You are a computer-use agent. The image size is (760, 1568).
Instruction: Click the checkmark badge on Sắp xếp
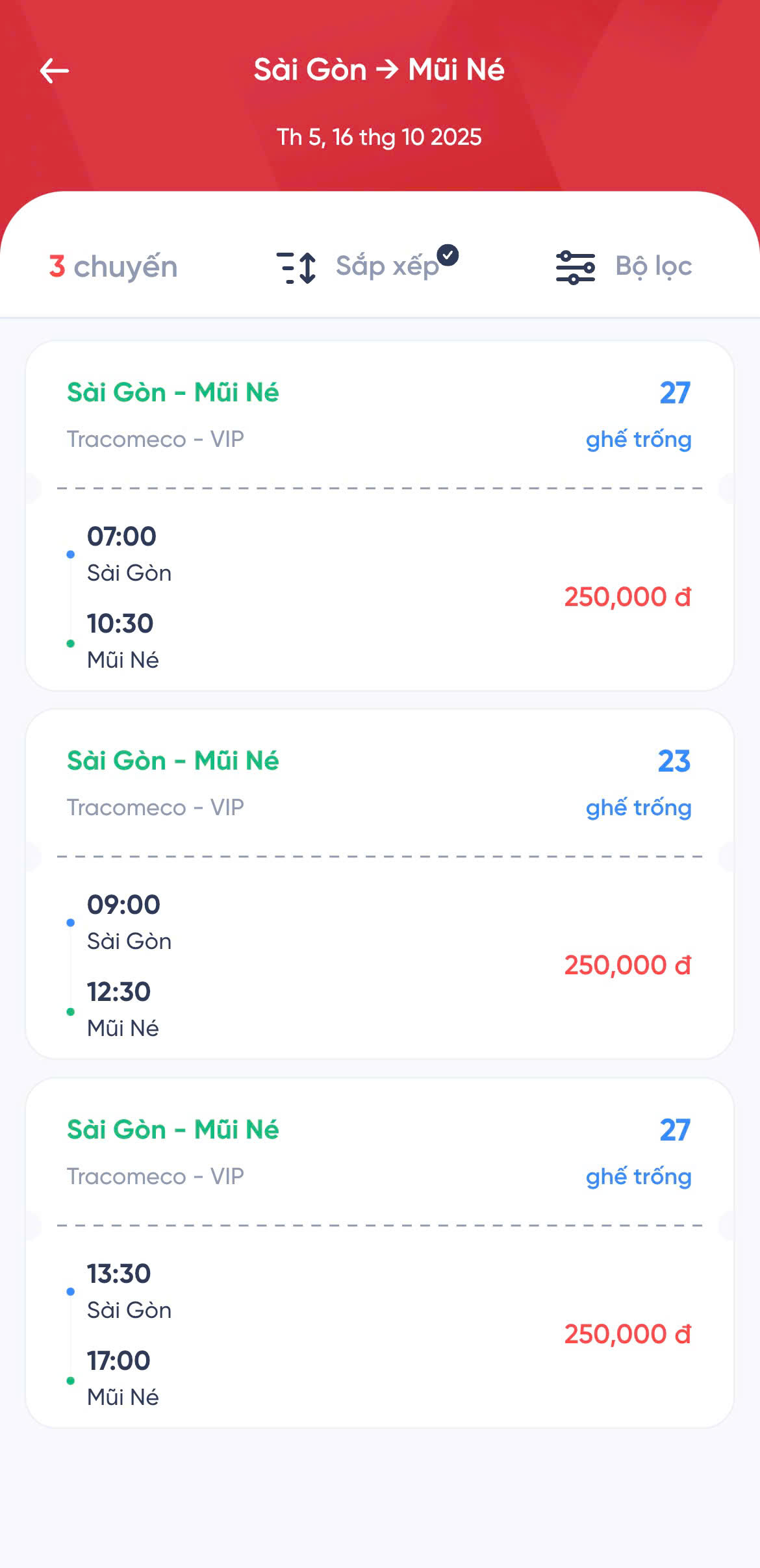click(448, 255)
